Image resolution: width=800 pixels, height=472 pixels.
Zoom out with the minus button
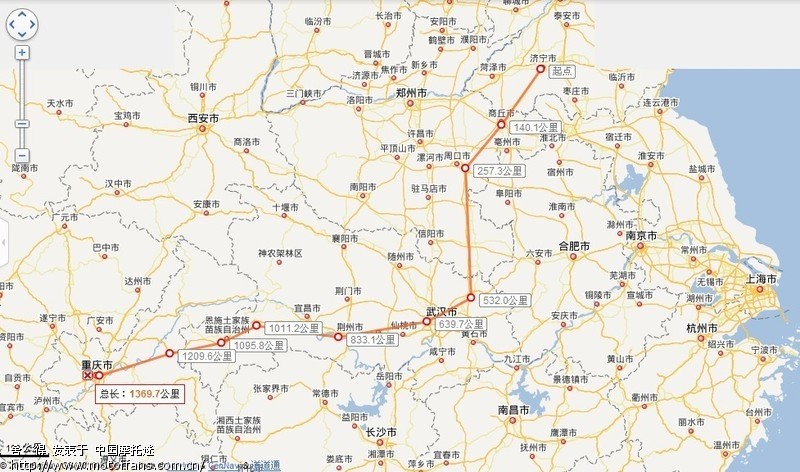(x=22, y=156)
